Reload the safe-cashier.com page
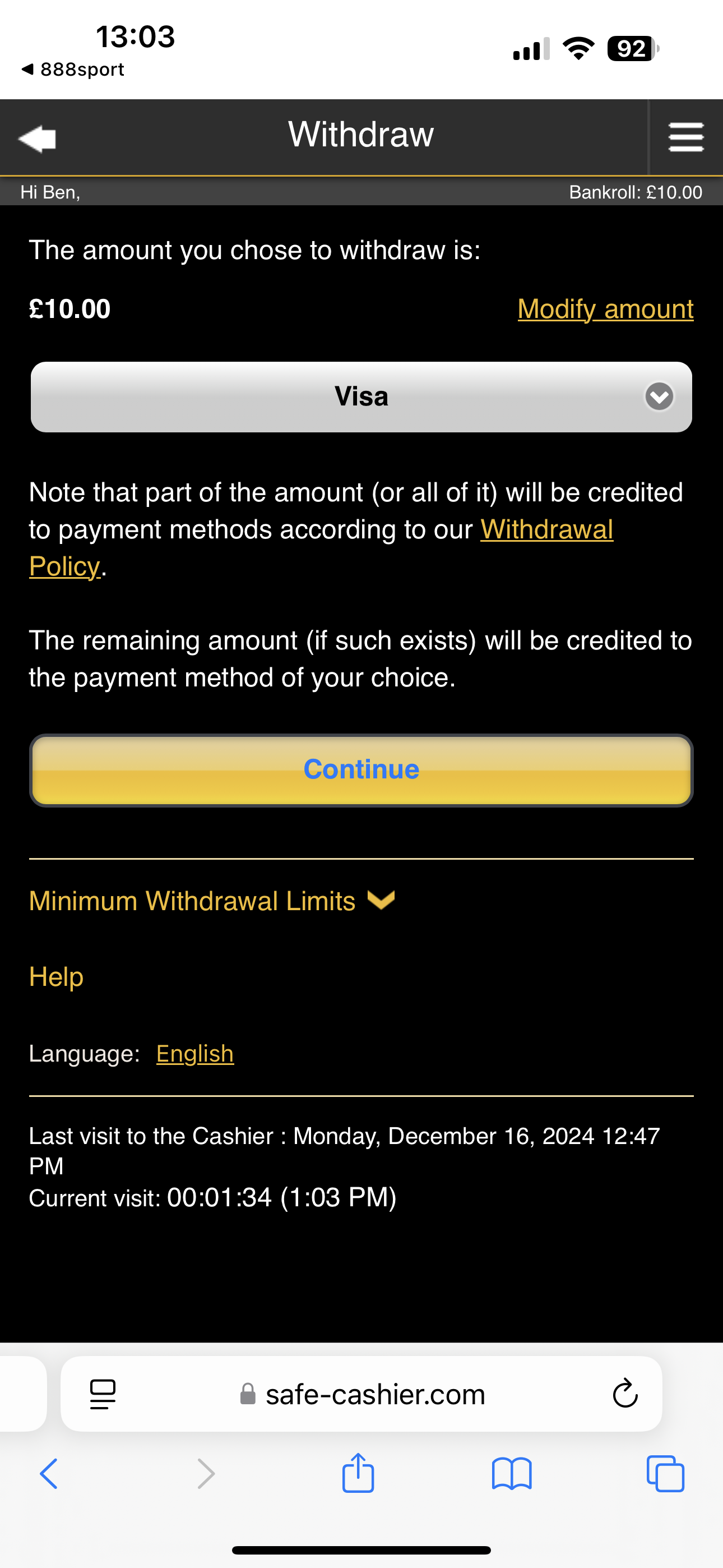This screenshot has height=1568, width=723. 624,1394
